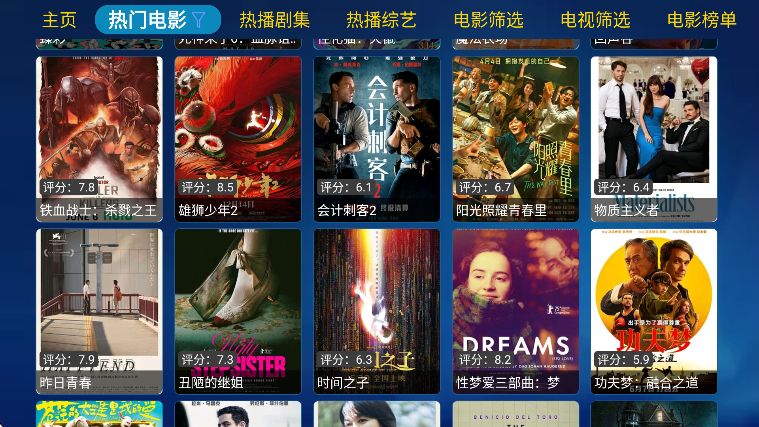
Task: View the movie 丑陋的继姐
Action: [238, 311]
